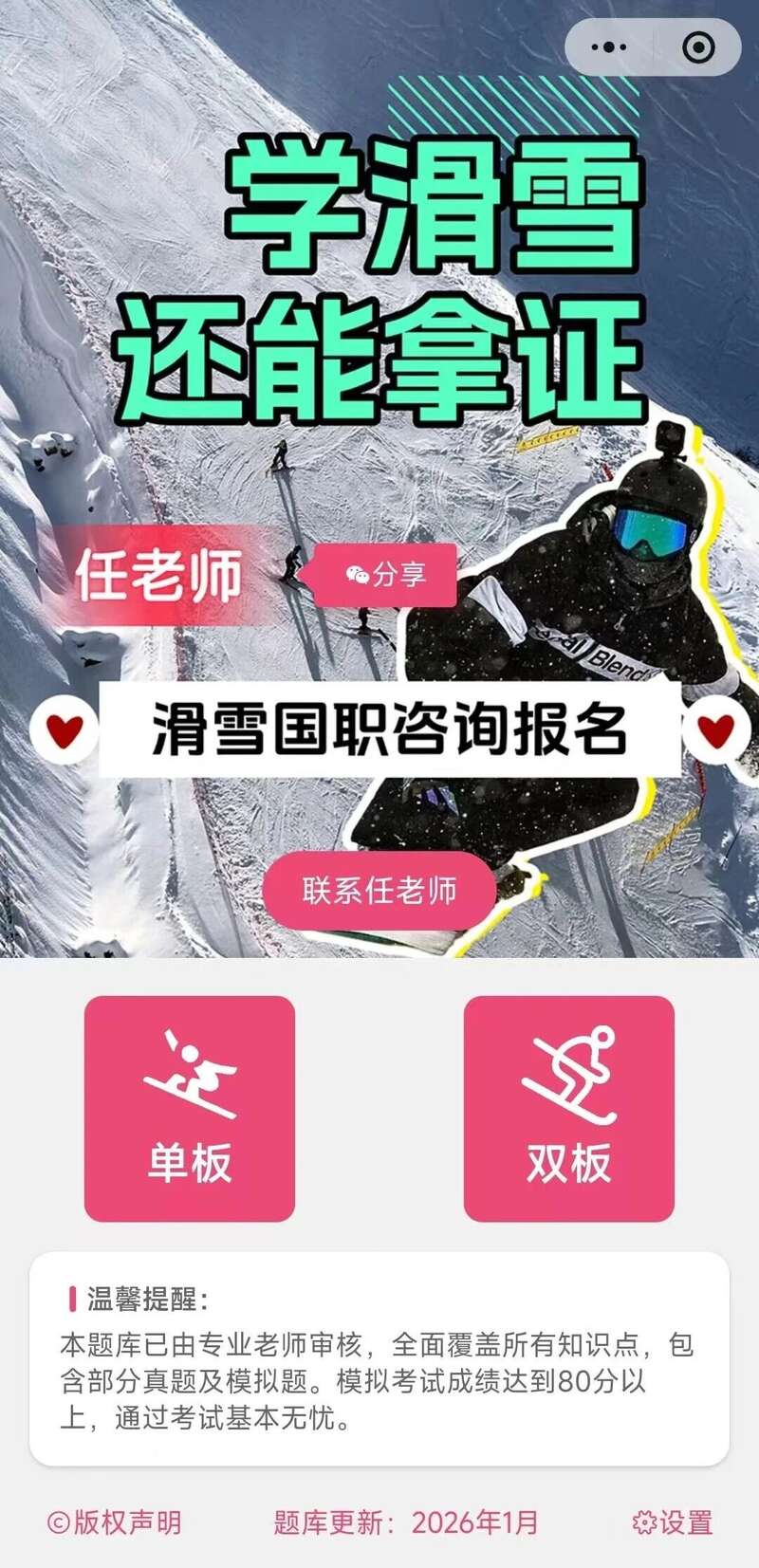Open 设置 settings
Image resolution: width=759 pixels, height=1568 pixels.
673,1522
